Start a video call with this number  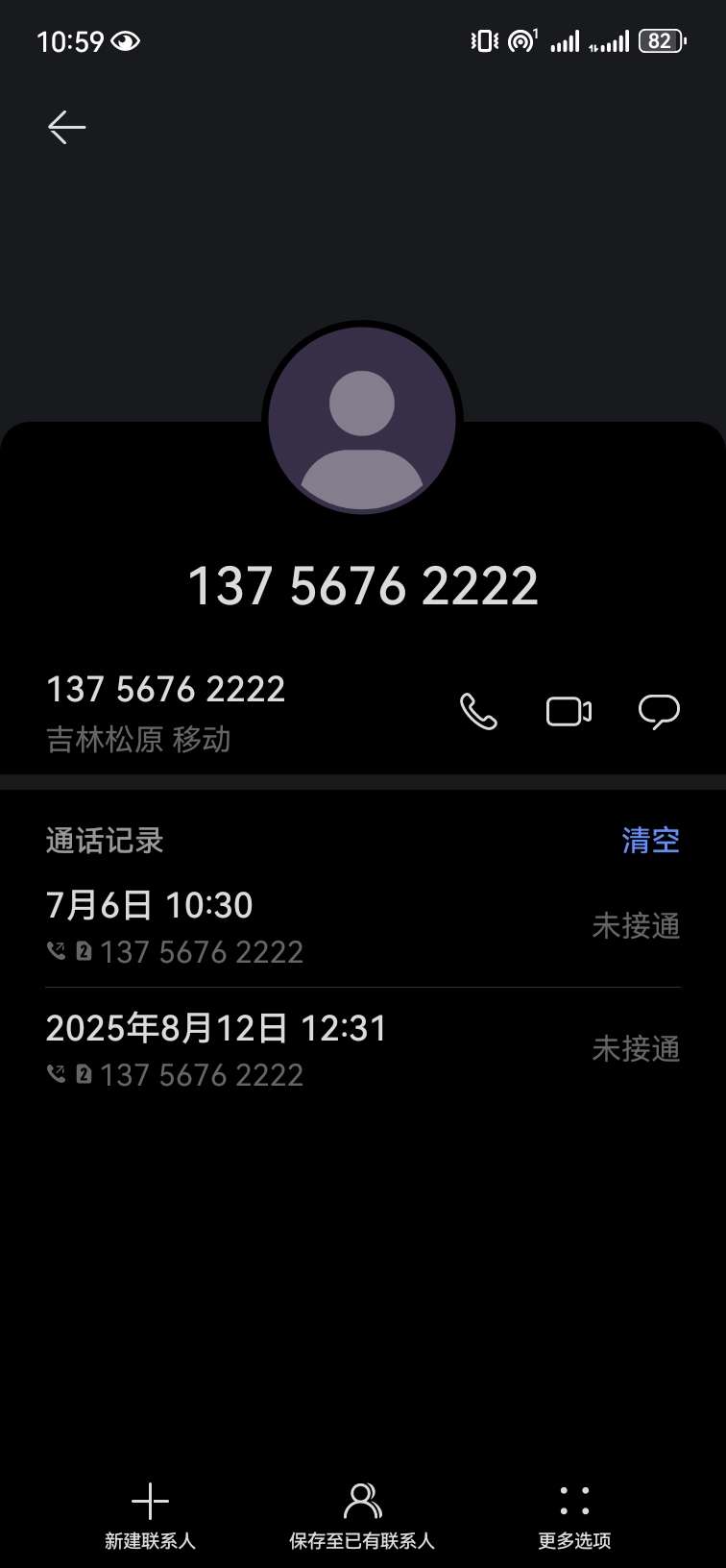[x=569, y=712]
